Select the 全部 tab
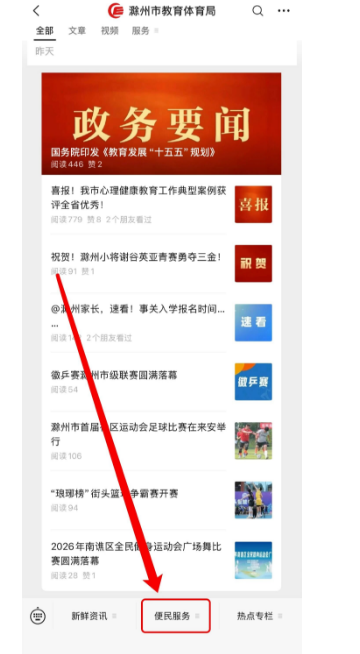This screenshot has height=654, width=360. pos(44,30)
